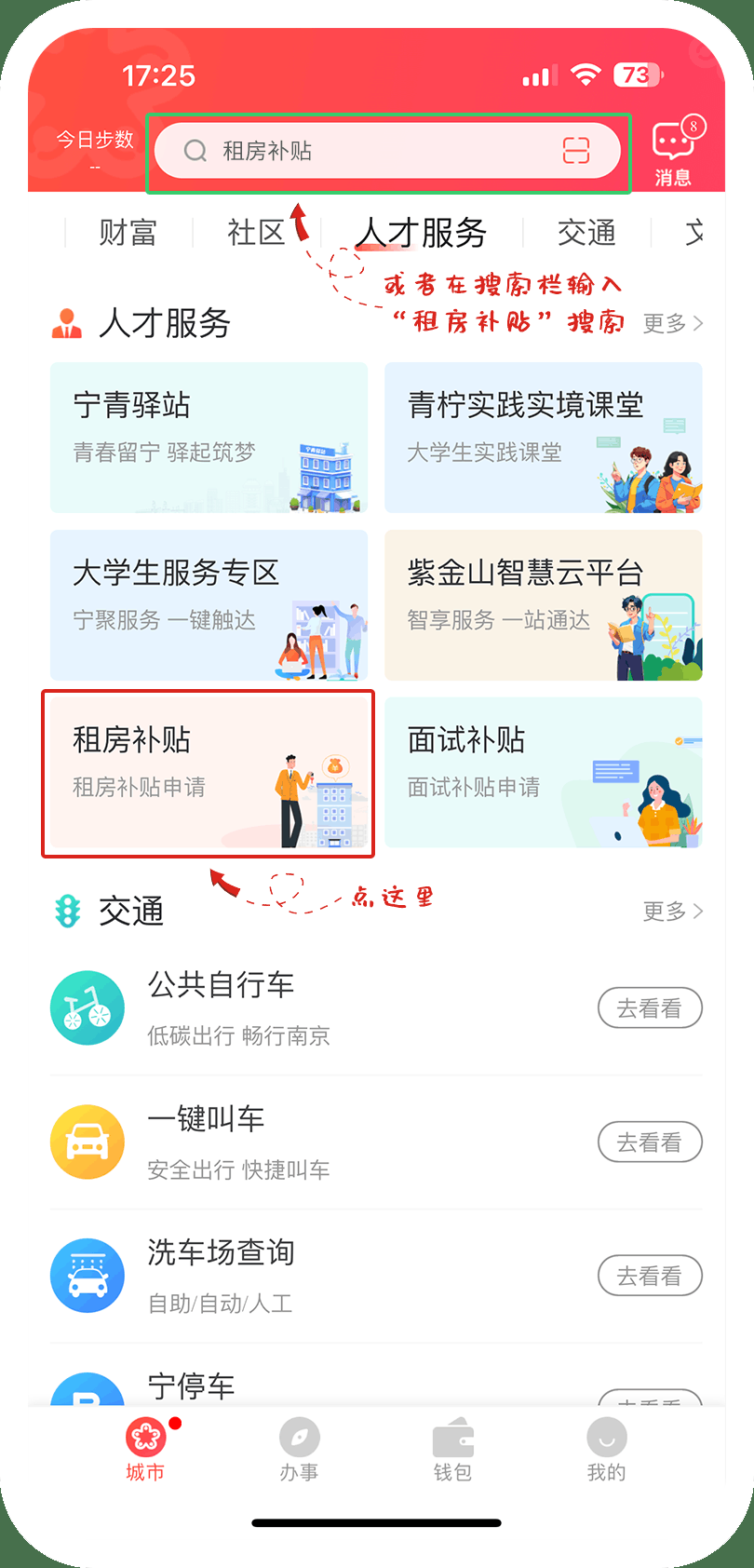Switch to the 我的 bottom tab

pyautogui.click(x=606, y=1450)
